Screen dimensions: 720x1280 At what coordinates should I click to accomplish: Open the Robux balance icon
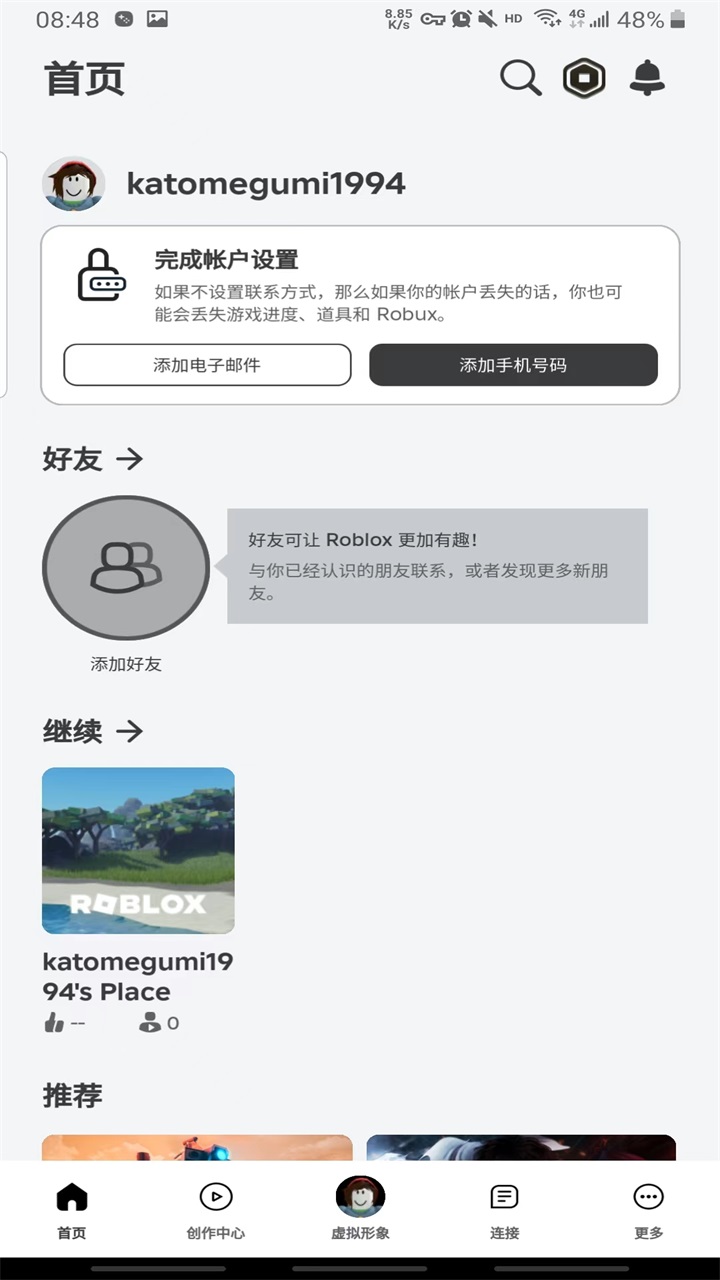click(584, 78)
